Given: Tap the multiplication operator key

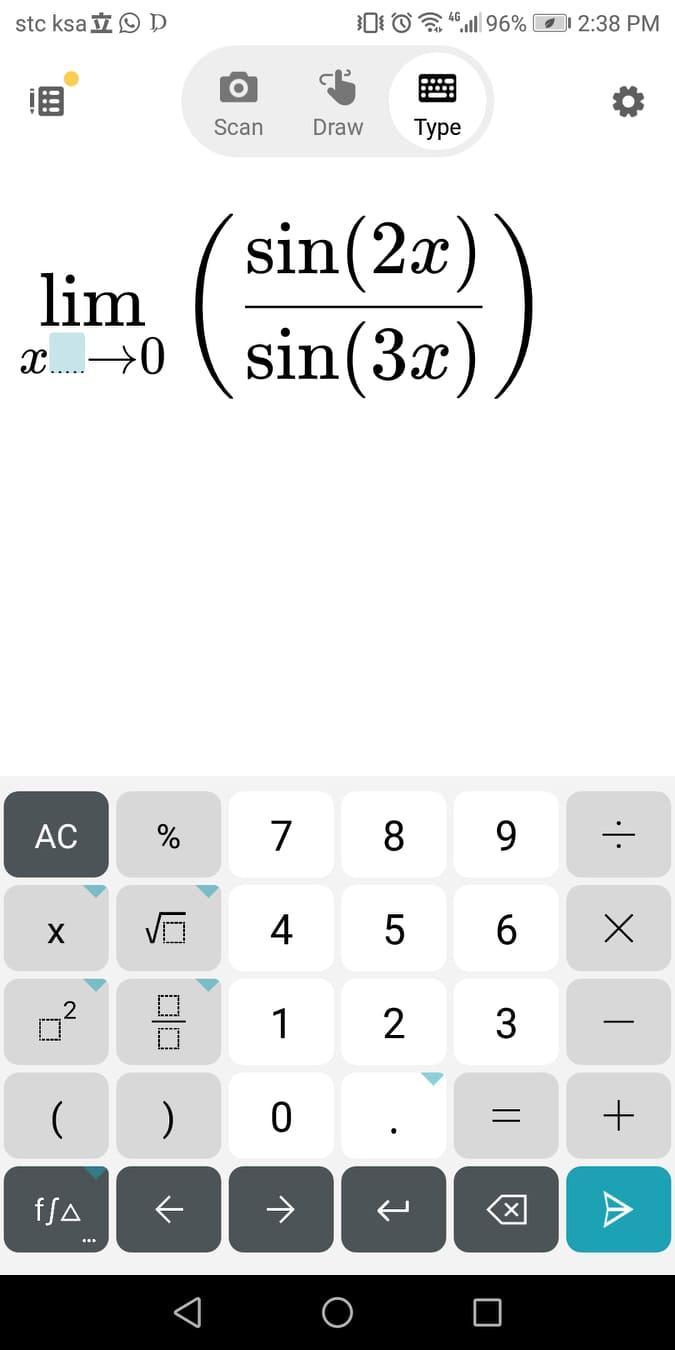Looking at the screenshot, I should click(618, 929).
